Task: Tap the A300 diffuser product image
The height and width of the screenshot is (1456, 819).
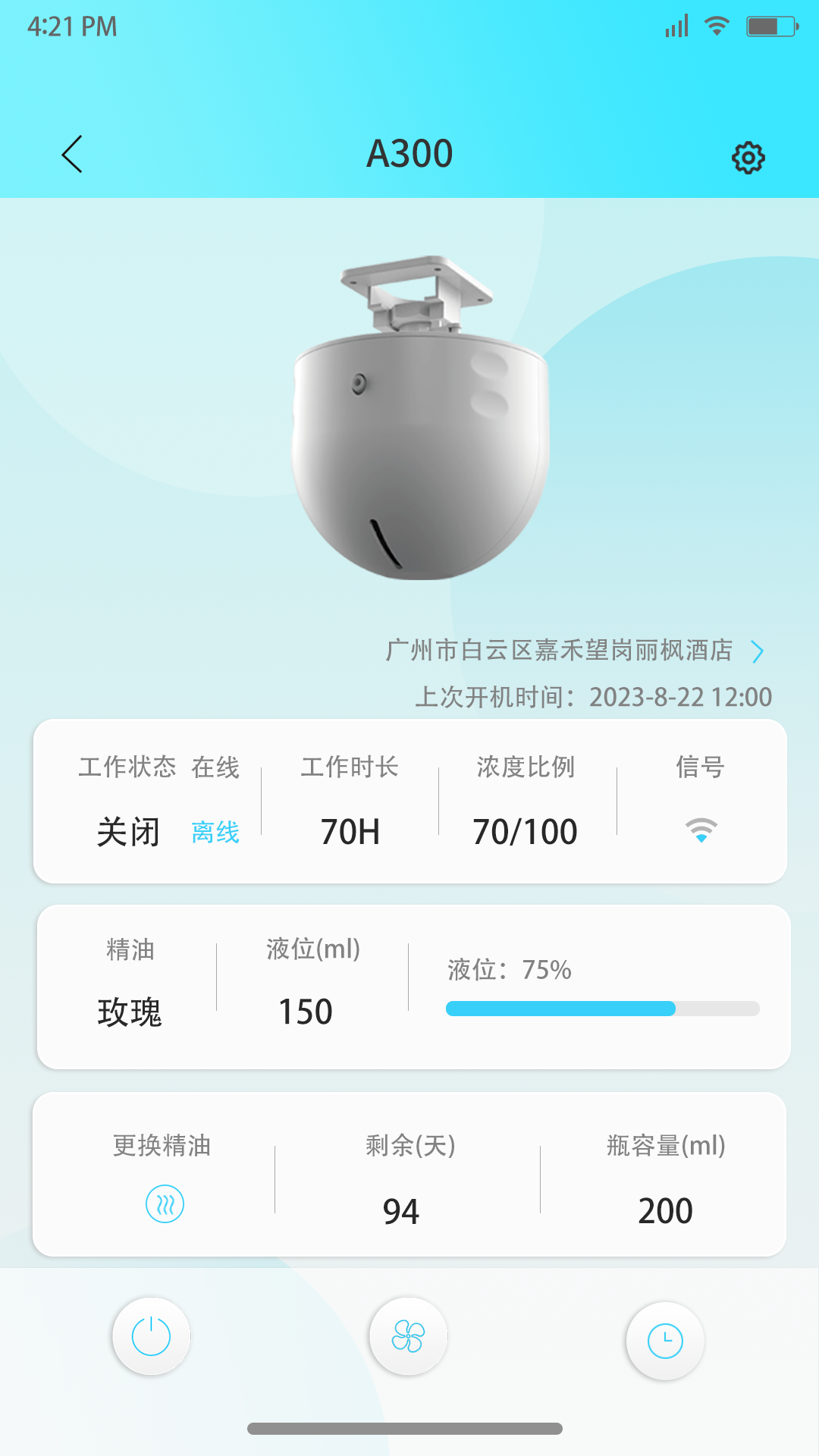Action: pyautogui.click(x=416, y=440)
